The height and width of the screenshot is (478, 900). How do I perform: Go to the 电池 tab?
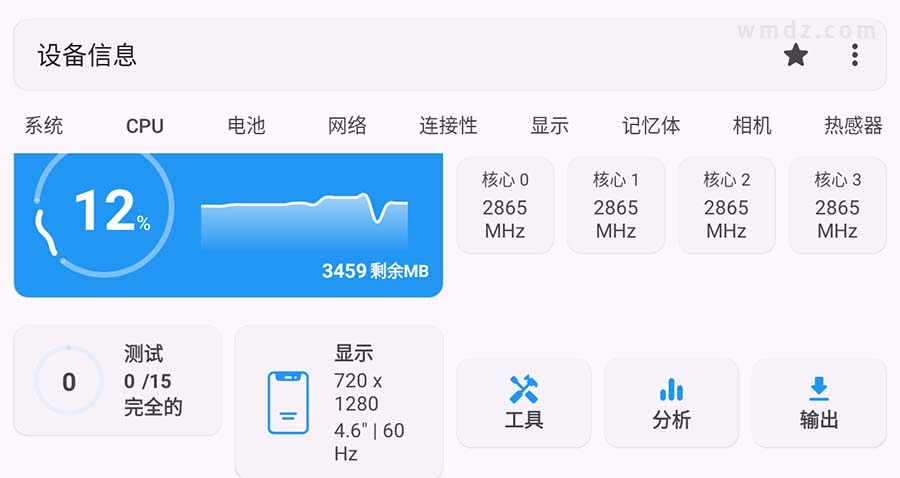[x=246, y=126]
